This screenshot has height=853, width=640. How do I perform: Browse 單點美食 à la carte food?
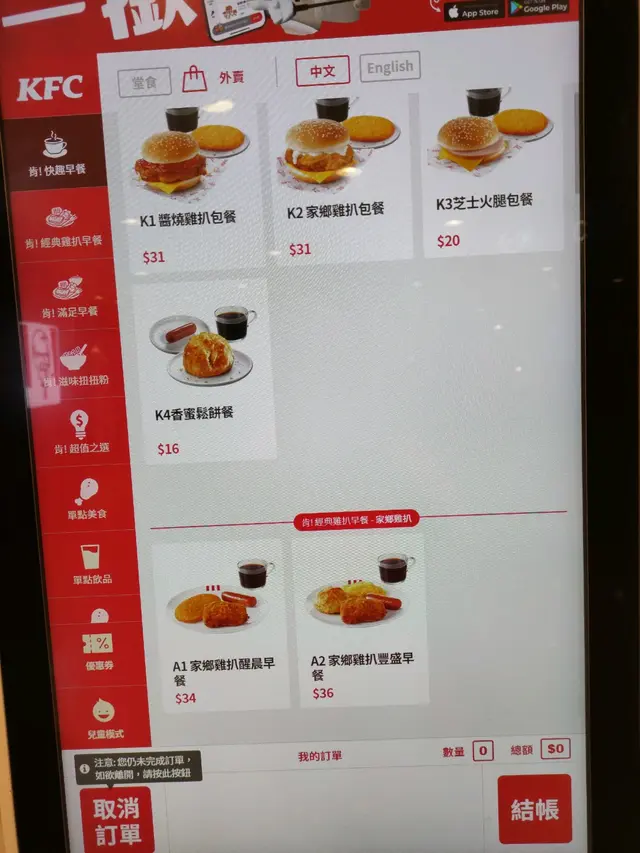(x=86, y=498)
